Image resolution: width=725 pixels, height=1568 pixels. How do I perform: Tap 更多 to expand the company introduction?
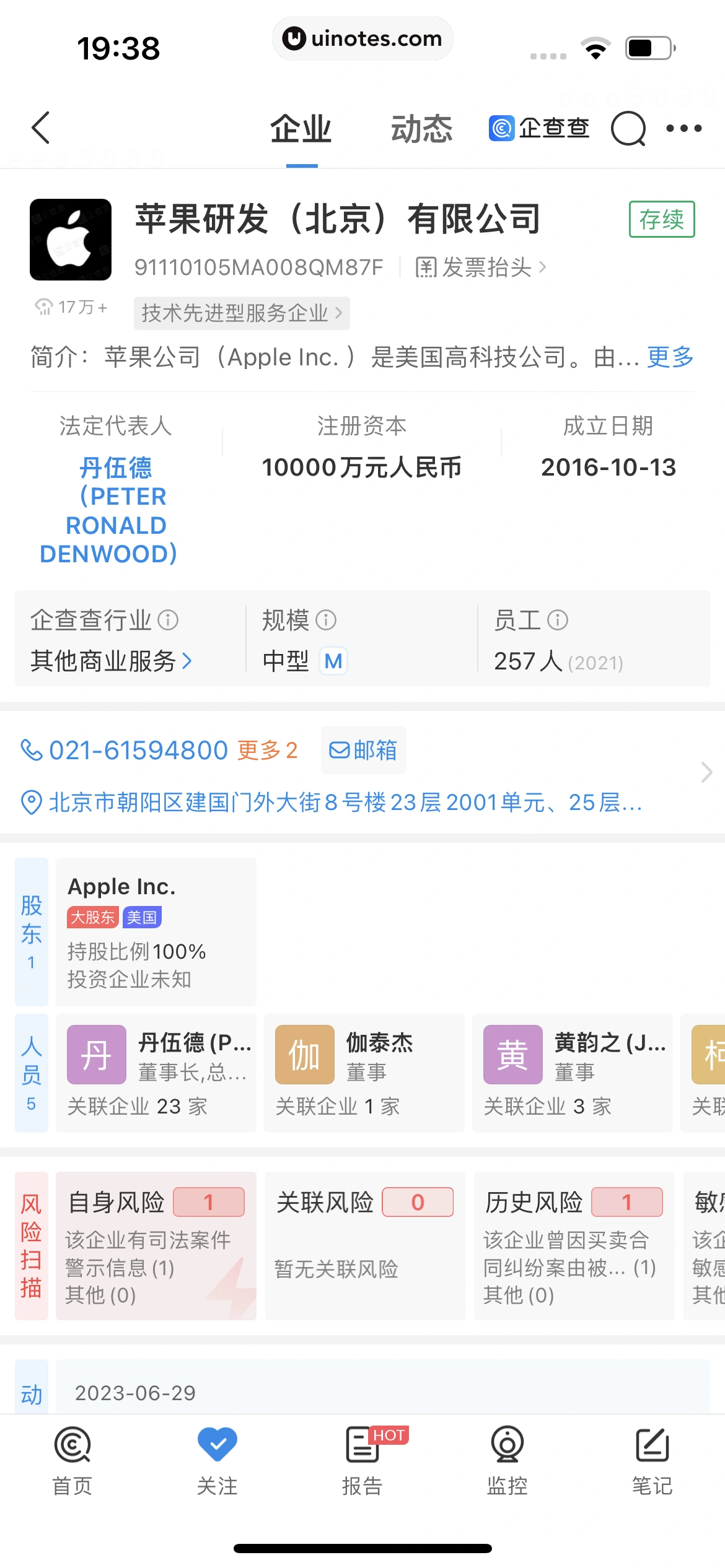[669, 357]
